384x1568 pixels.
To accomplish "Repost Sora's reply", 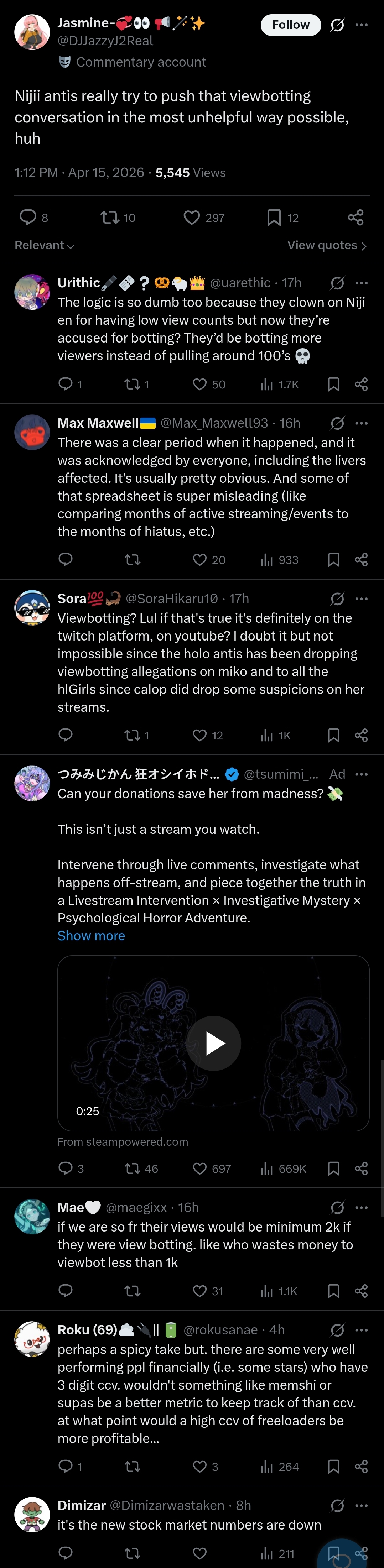I will pos(132,735).
